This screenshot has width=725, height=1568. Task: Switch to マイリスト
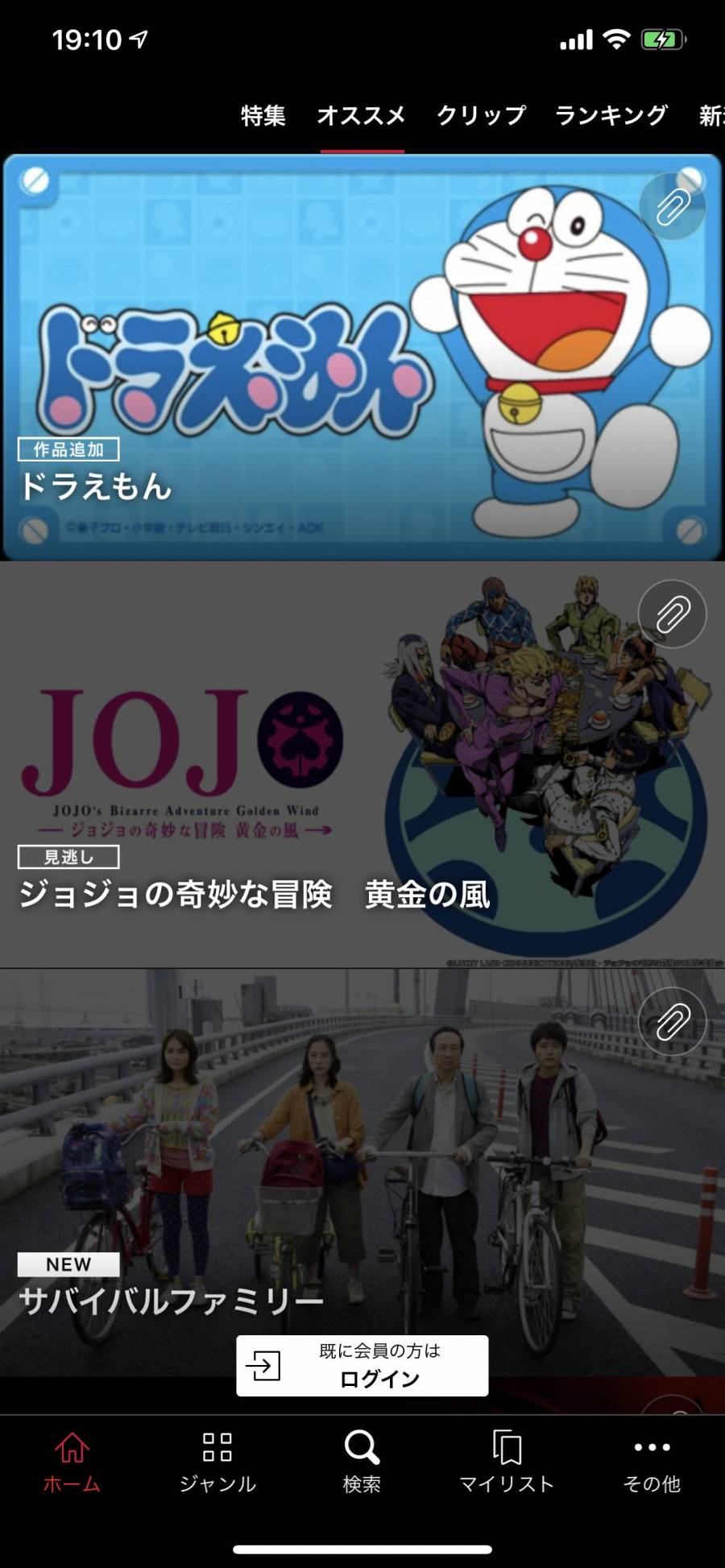[507, 1462]
